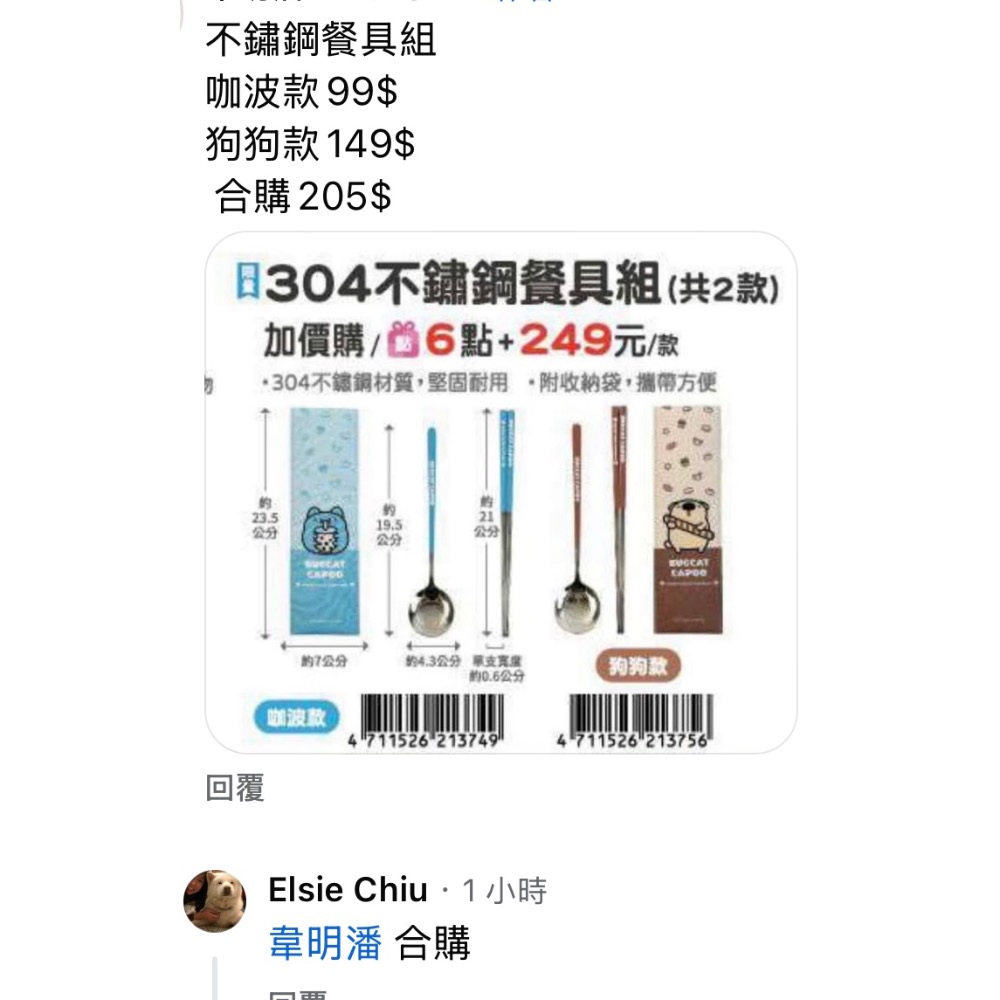This screenshot has height=1000, width=1000.
Task: Open Elsie Chiu's profile name link
Action: point(347,890)
